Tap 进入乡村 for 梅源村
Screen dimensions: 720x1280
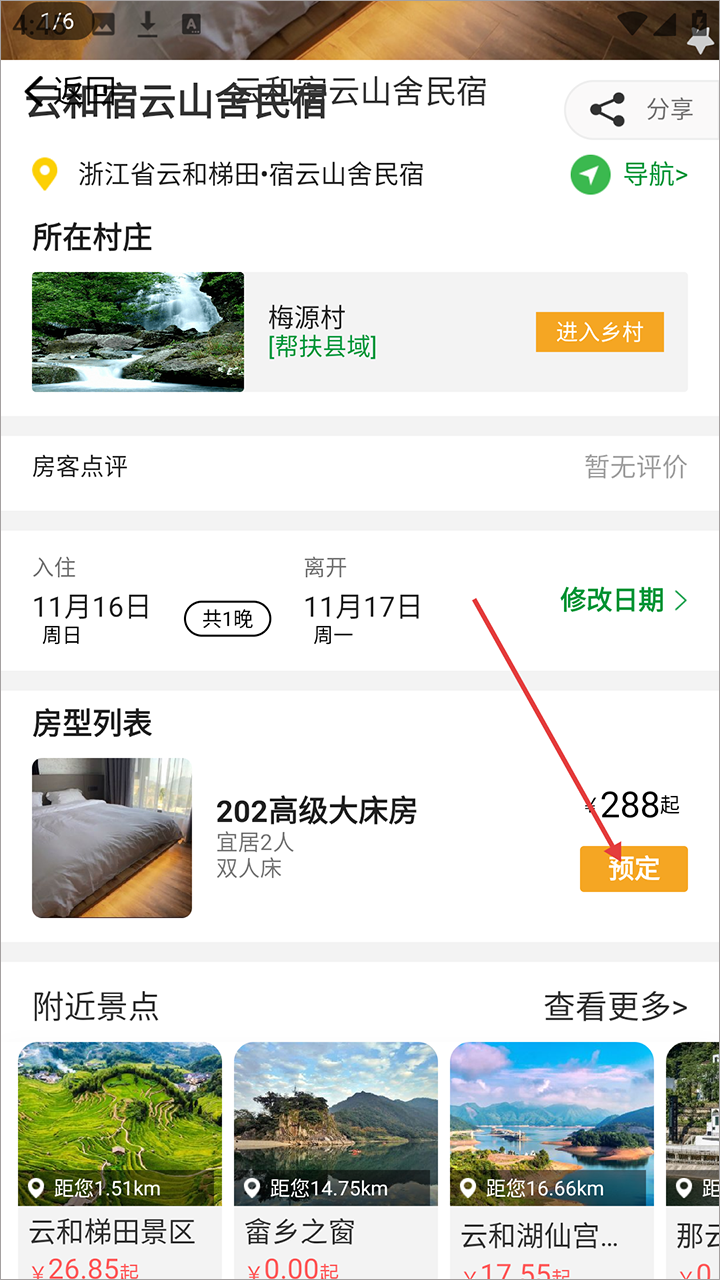point(599,332)
